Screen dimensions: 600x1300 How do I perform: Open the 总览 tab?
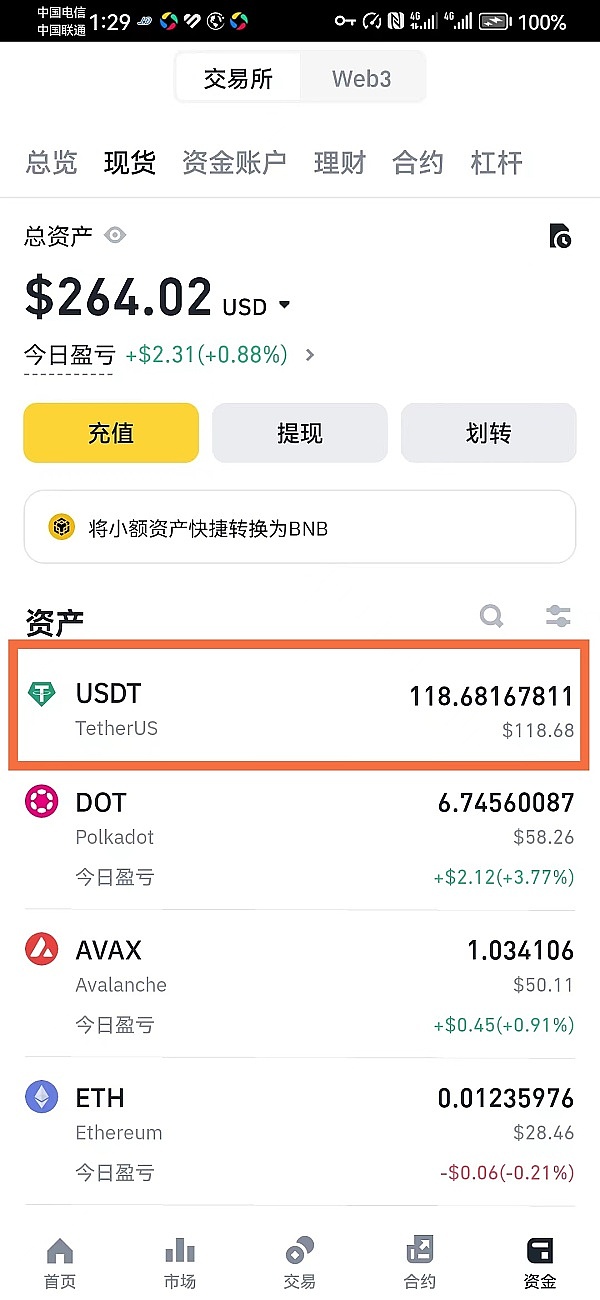(51, 162)
